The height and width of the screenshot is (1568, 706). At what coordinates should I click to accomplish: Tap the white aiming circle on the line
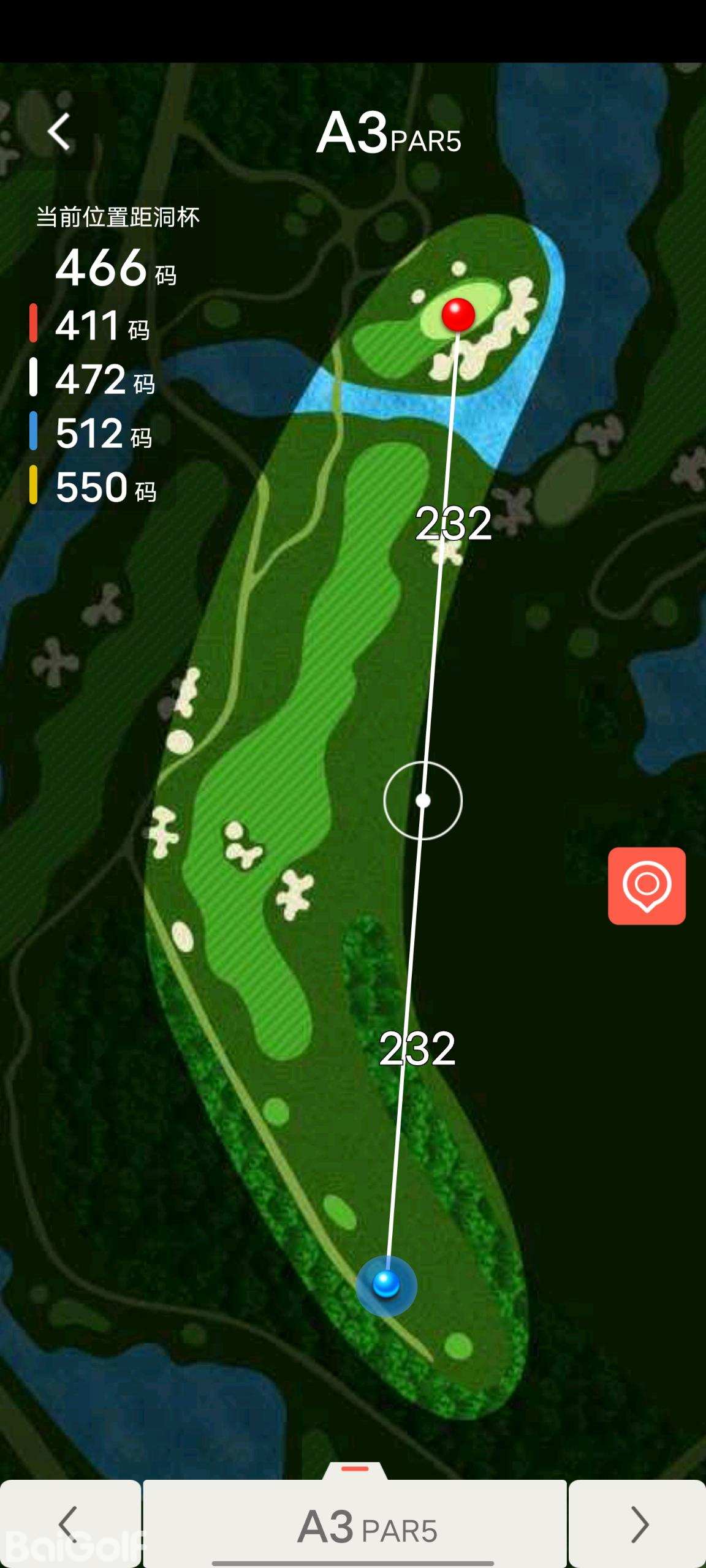[x=423, y=801]
